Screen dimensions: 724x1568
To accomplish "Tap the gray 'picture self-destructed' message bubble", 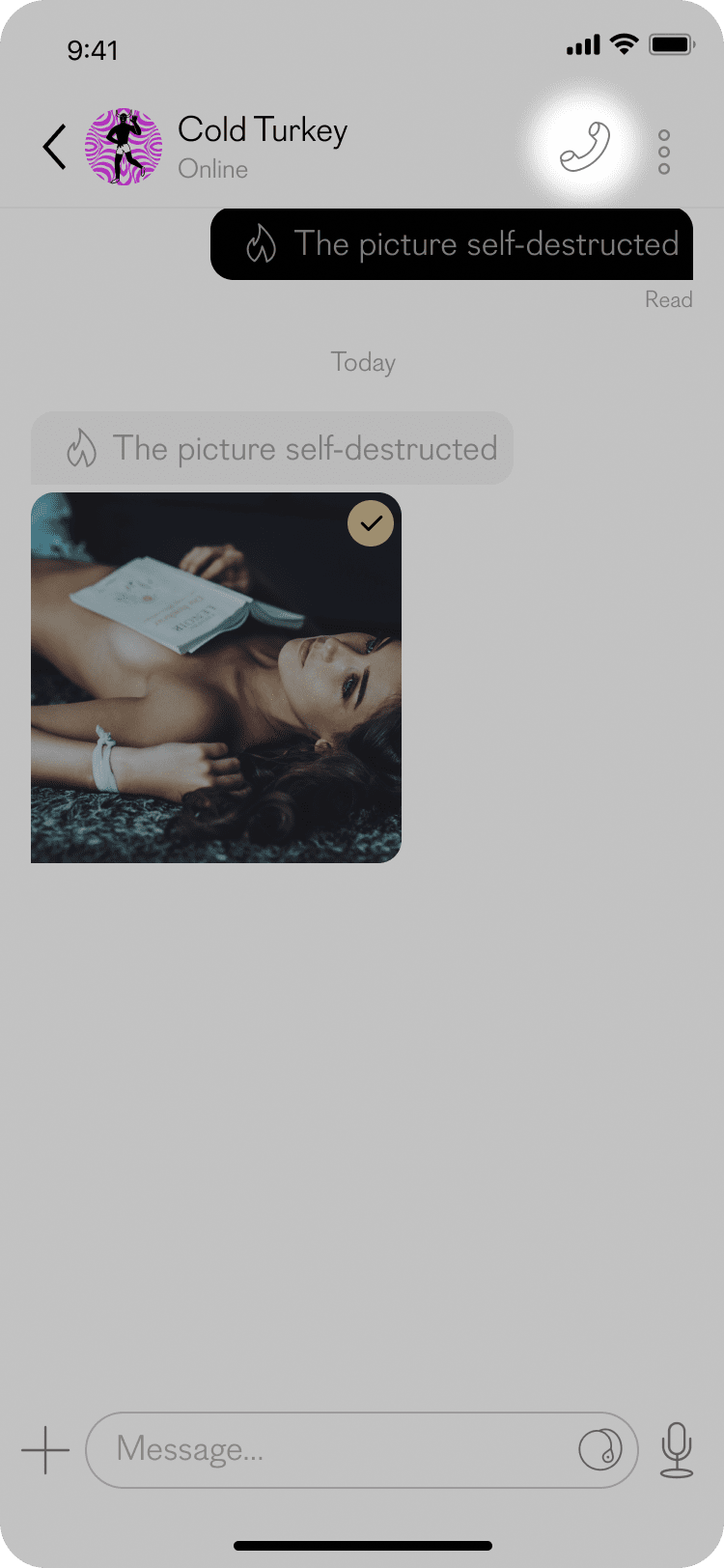I will click(272, 448).
